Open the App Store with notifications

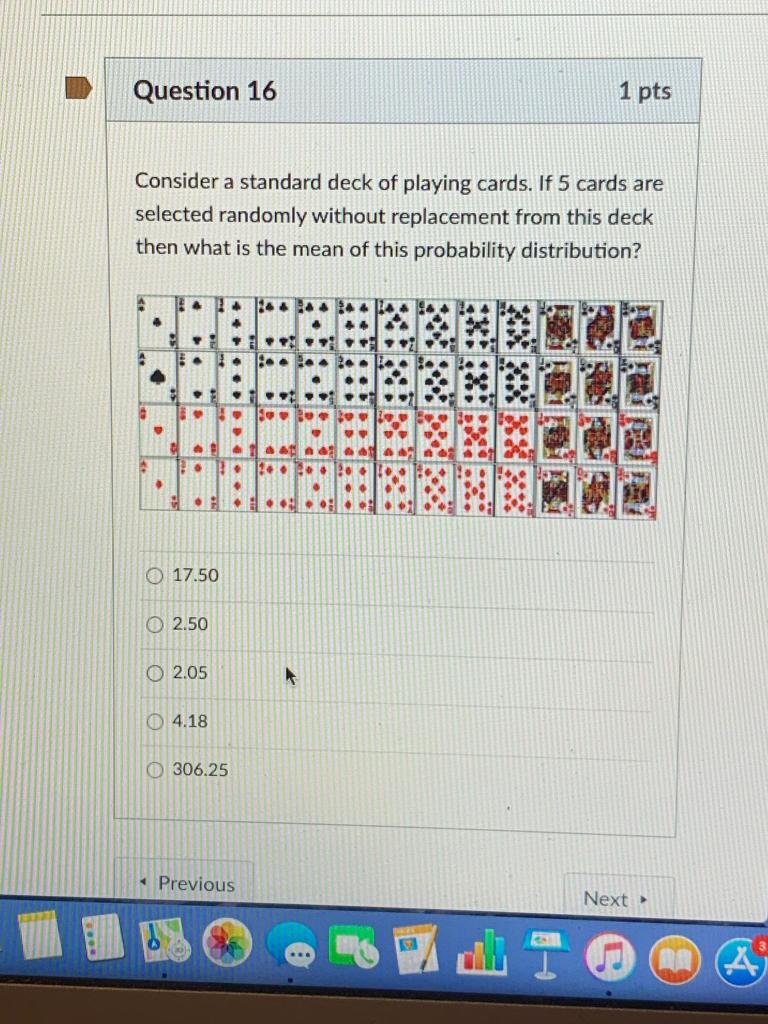(737, 958)
